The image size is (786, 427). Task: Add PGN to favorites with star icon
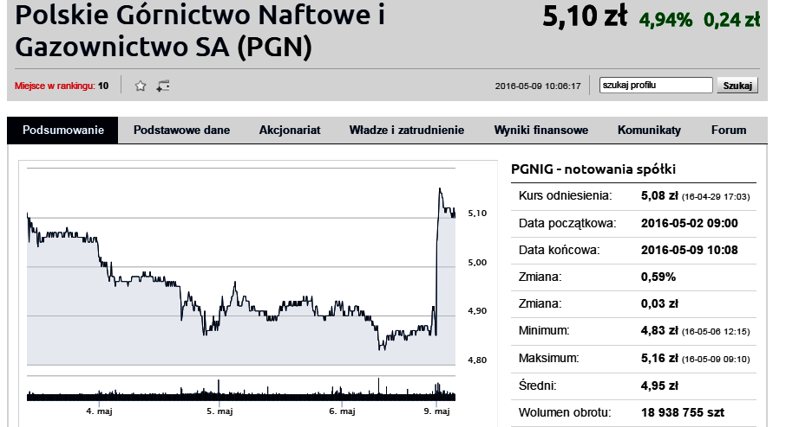click(140, 86)
